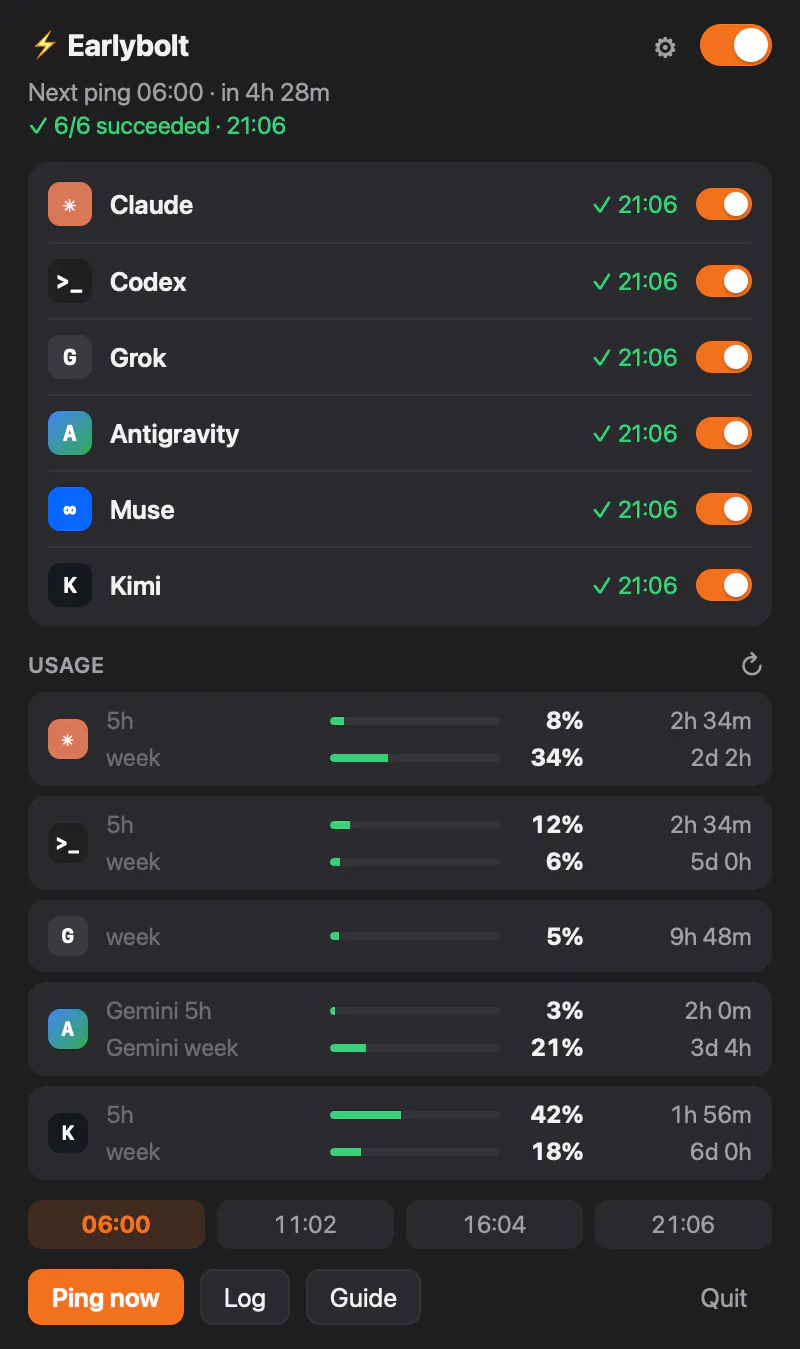800x1349 pixels.
Task: Open the Log
Action: (x=245, y=1297)
